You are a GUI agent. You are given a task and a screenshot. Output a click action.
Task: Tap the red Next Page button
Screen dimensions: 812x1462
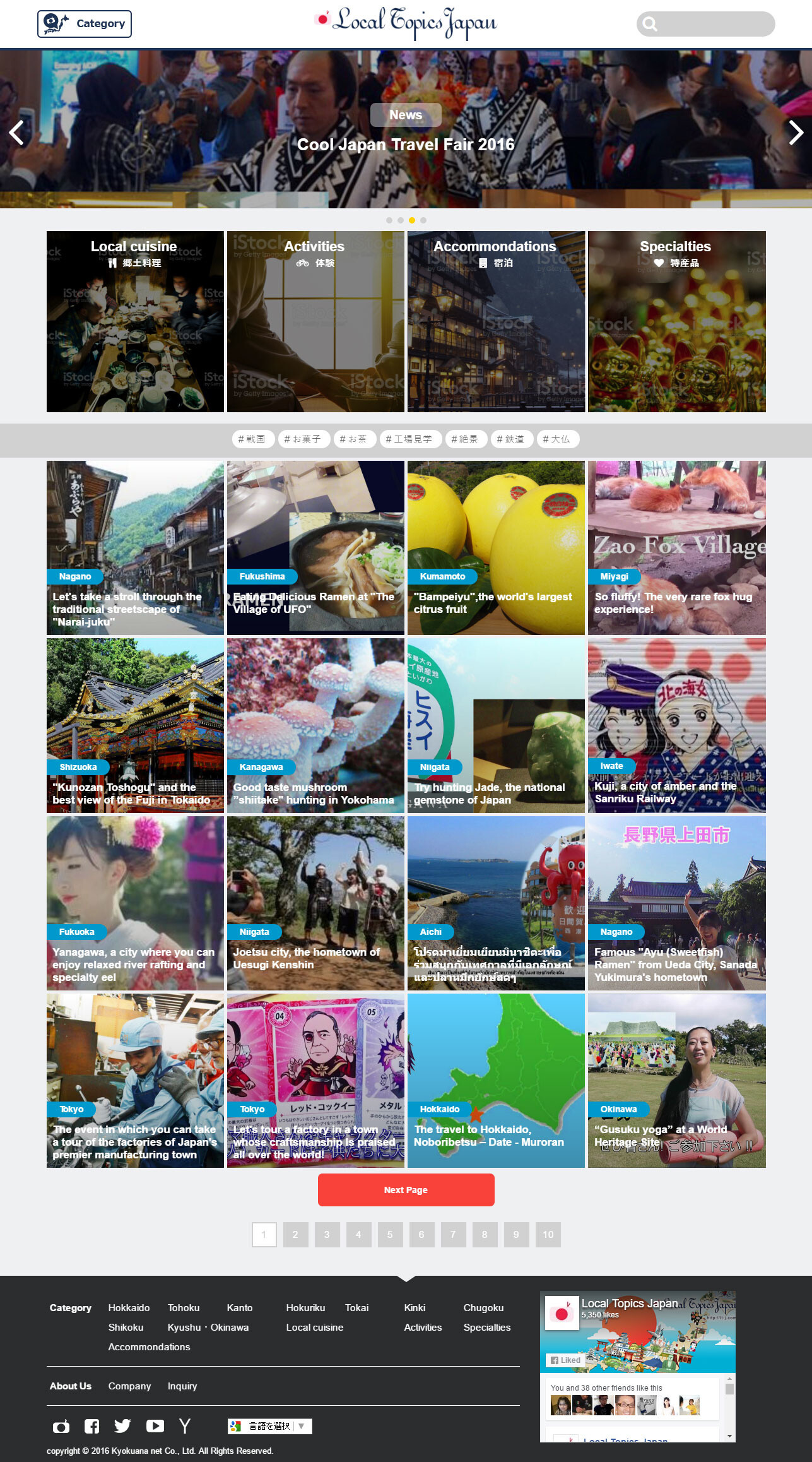point(406,1190)
